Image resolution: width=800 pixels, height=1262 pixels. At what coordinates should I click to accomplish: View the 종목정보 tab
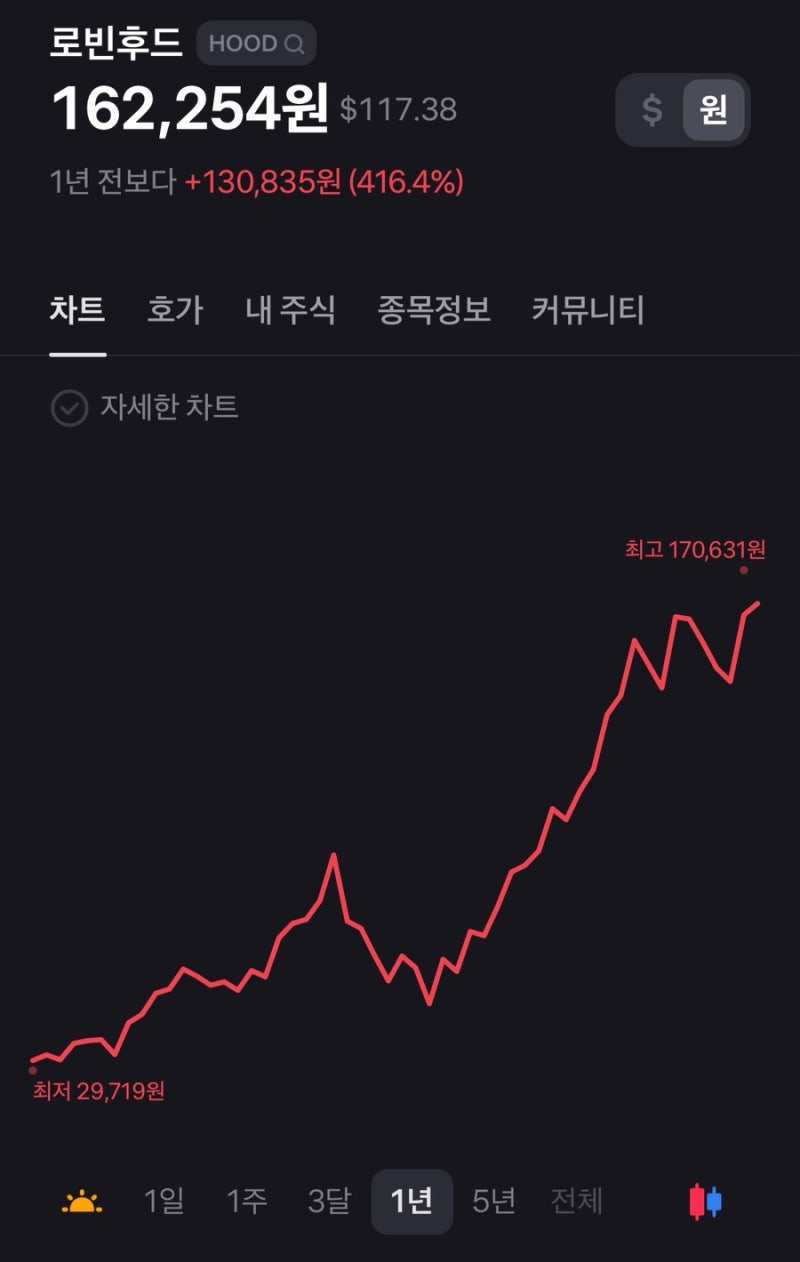pos(434,311)
